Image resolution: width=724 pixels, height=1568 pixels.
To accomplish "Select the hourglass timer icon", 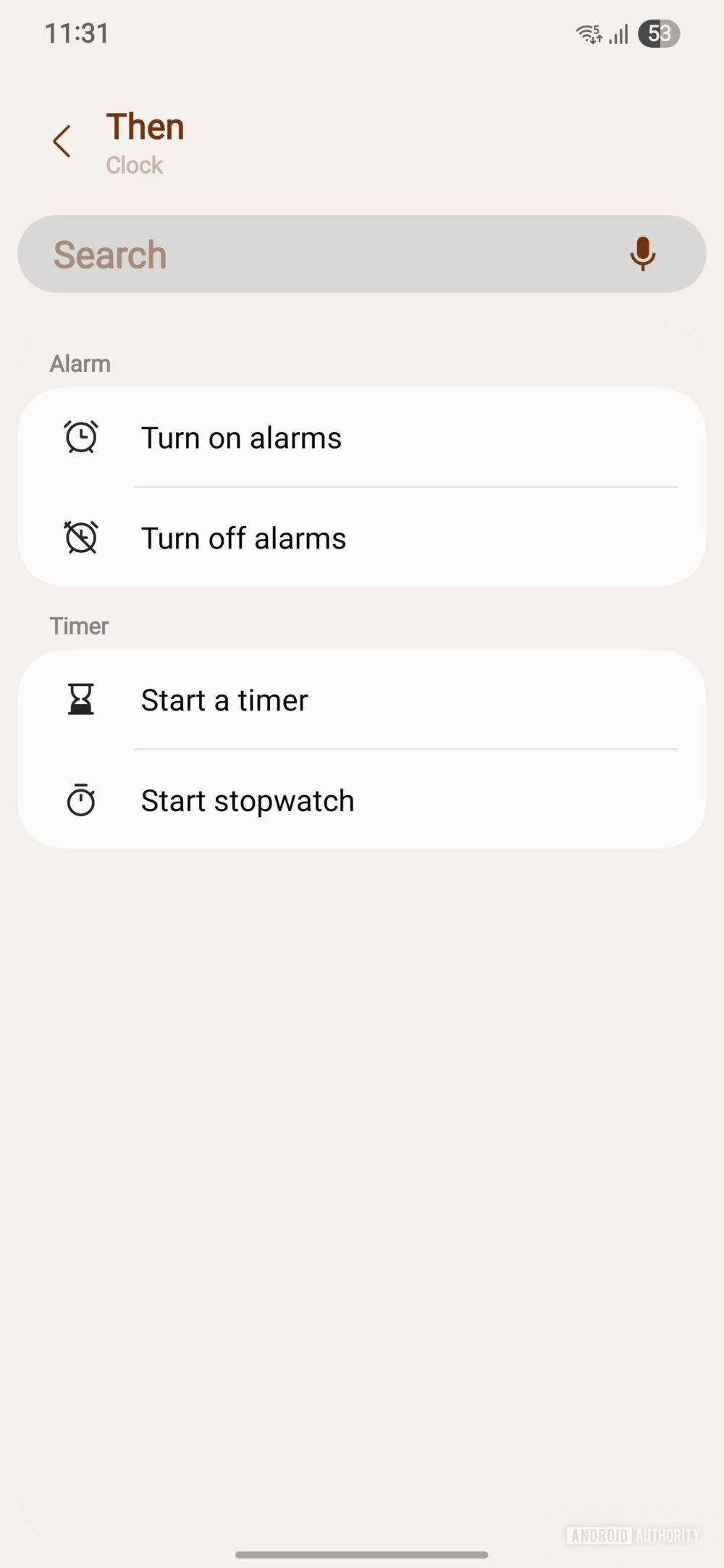I will [81, 699].
